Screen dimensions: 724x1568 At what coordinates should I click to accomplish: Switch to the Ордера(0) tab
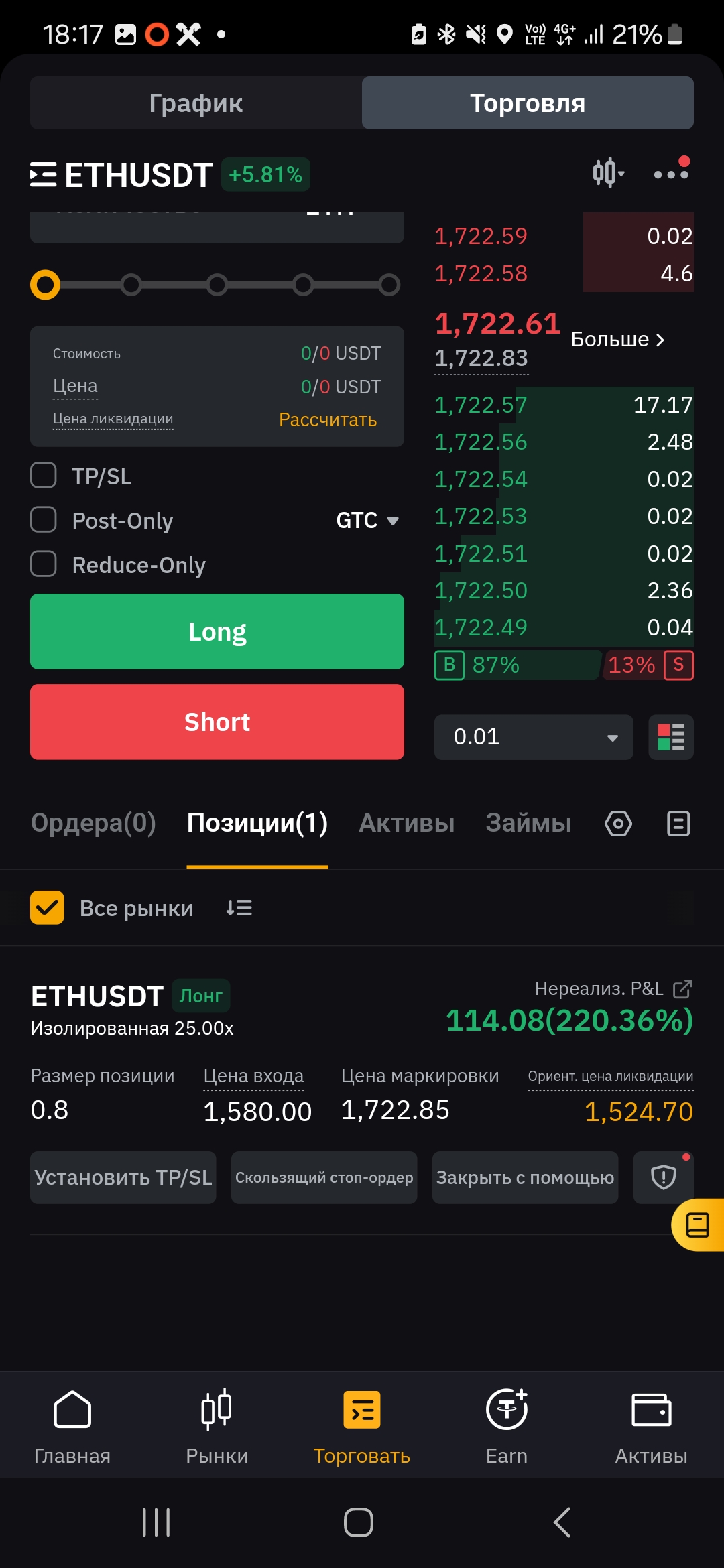point(93,823)
